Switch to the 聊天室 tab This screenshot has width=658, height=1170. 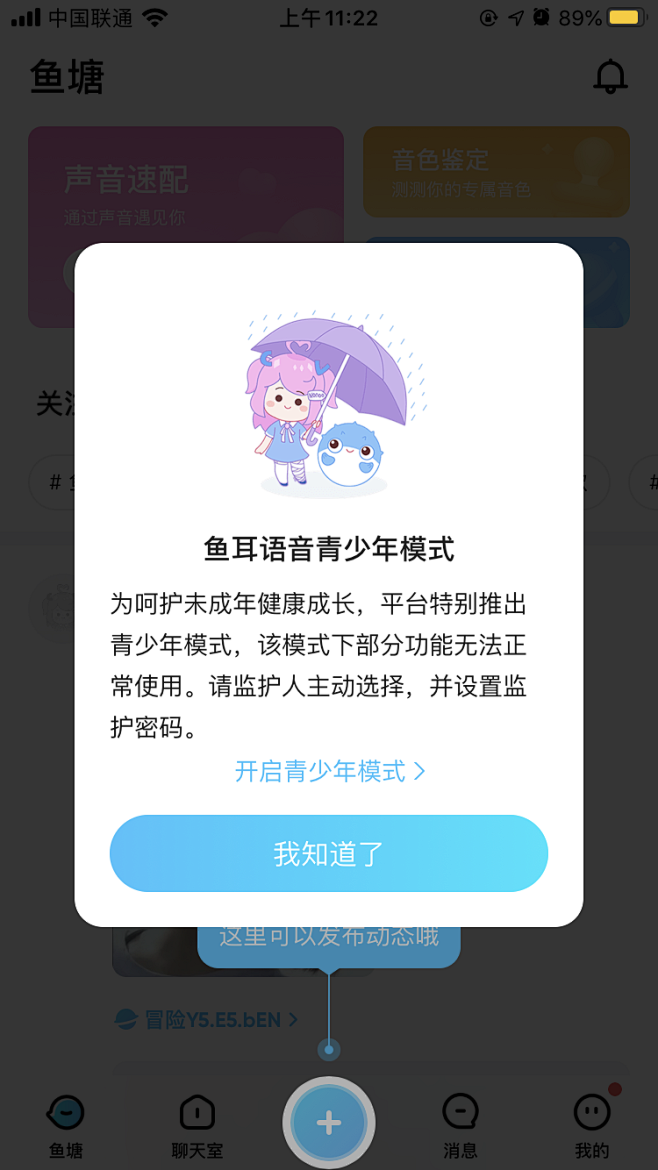[197, 1126]
